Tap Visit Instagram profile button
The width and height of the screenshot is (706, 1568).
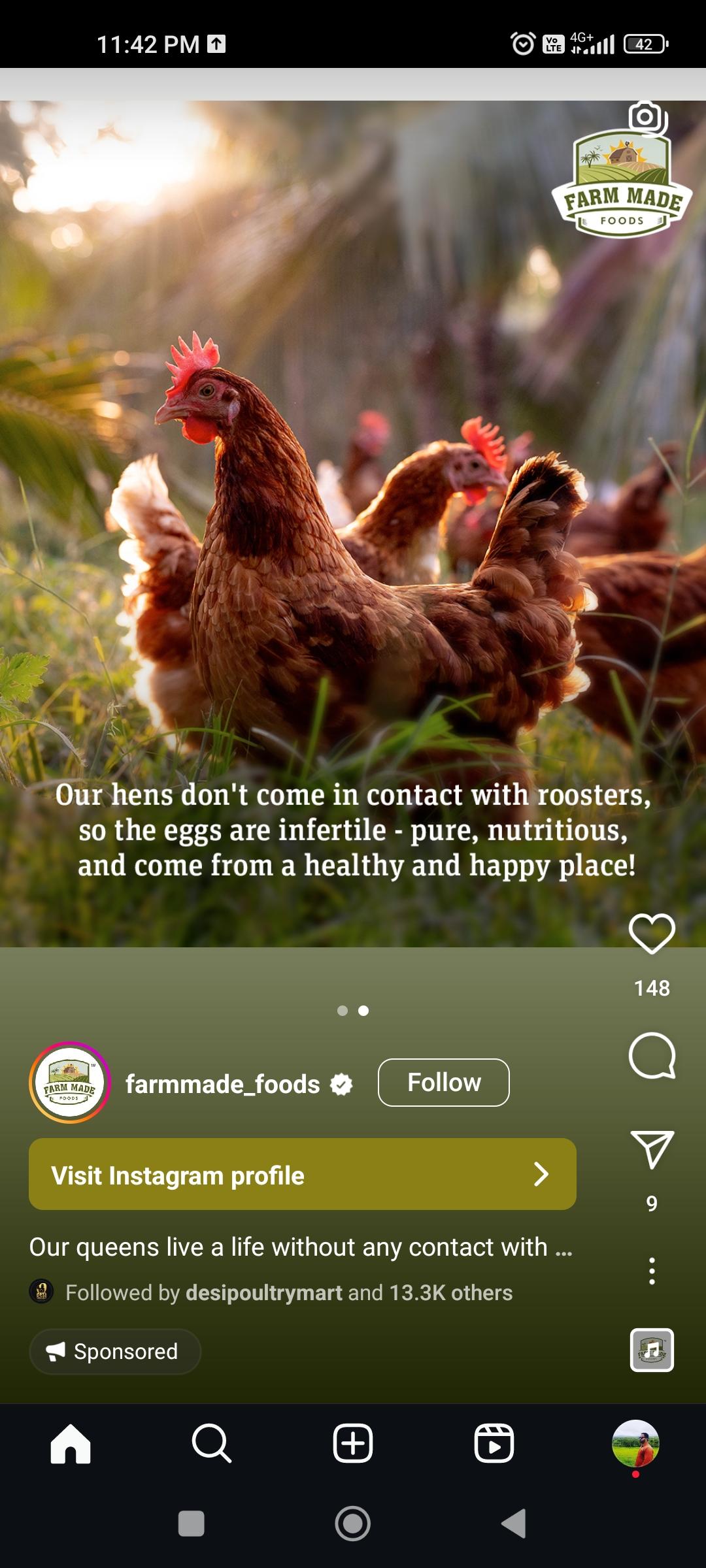tap(302, 1174)
